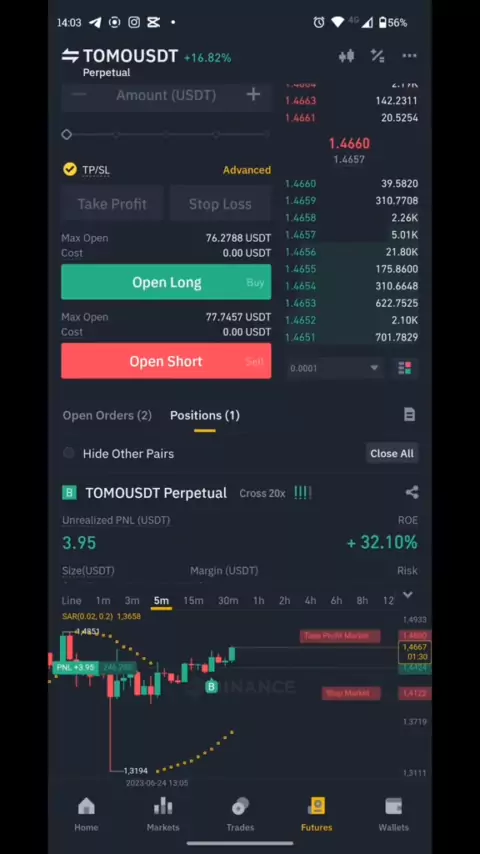Open the calculator icon in header
This screenshot has height=854, width=480.
pyautogui.click(x=378, y=56)
